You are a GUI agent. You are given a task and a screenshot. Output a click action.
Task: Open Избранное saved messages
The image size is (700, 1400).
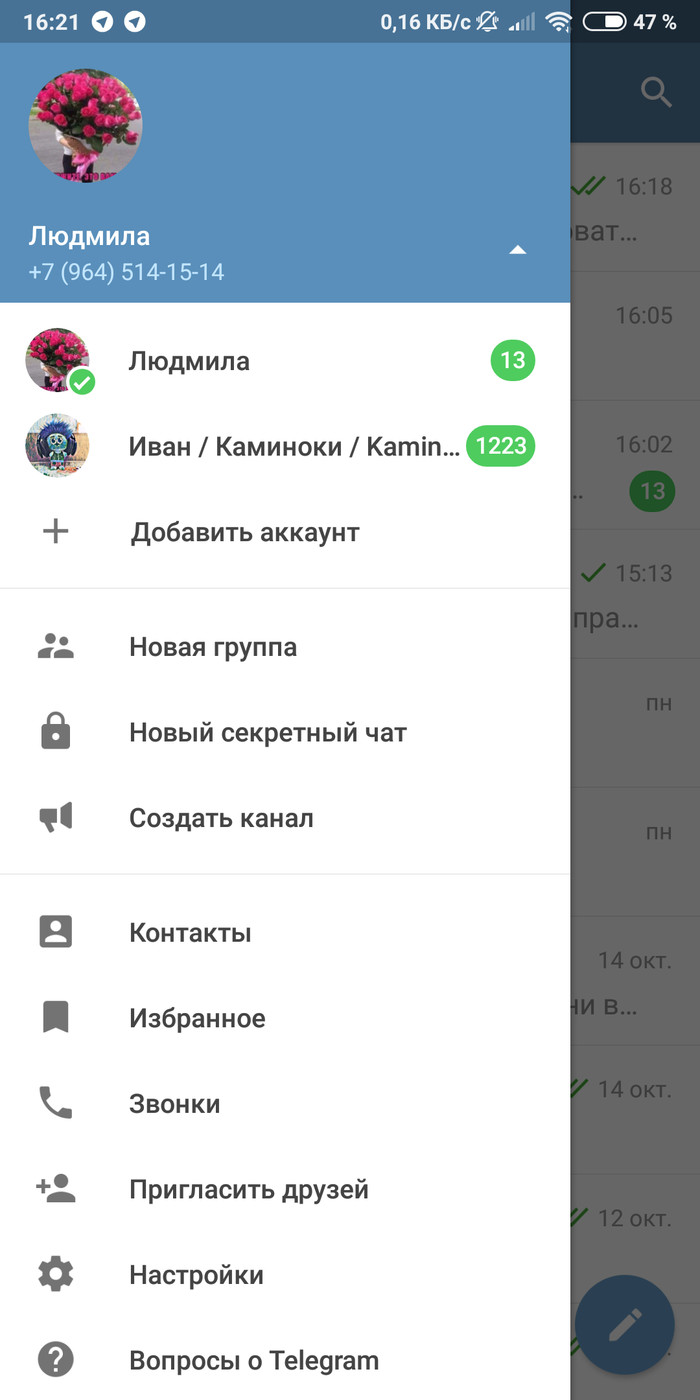pyautogui.click(x=197, y=1019)
